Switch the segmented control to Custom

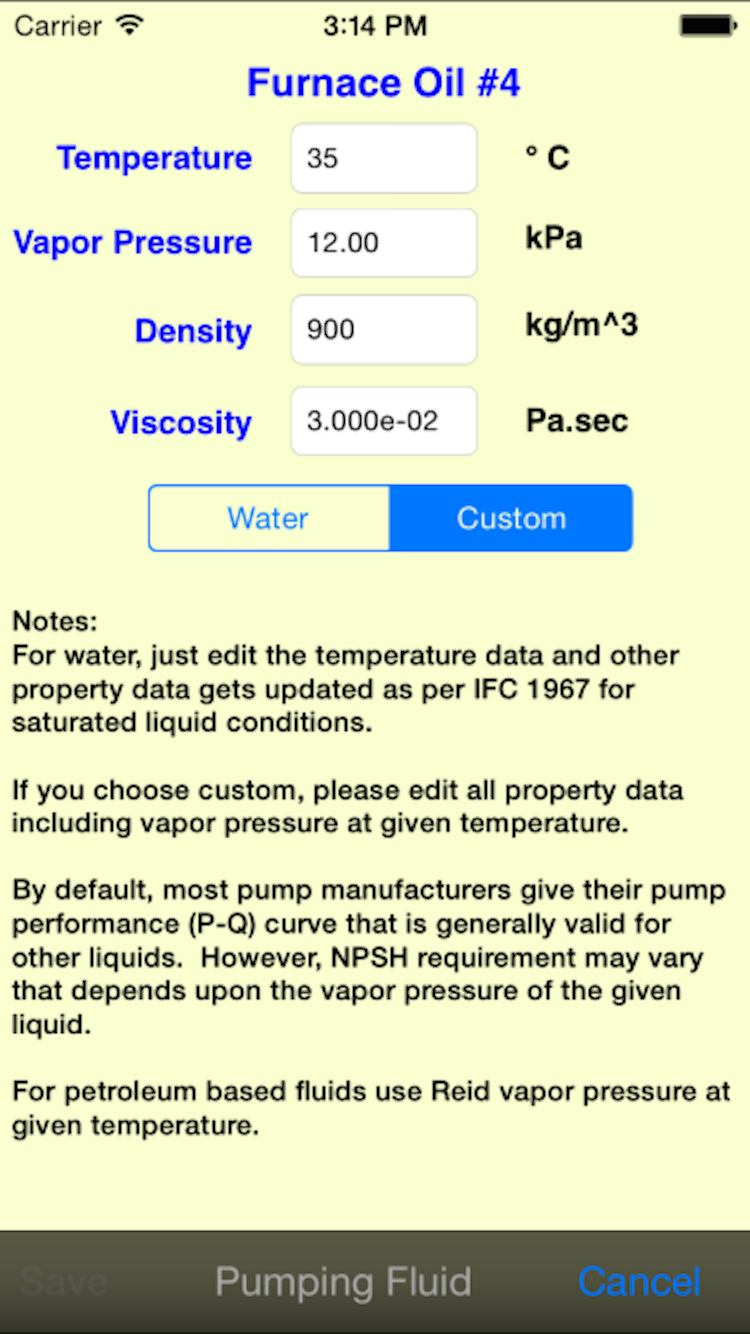click(511, 518)
